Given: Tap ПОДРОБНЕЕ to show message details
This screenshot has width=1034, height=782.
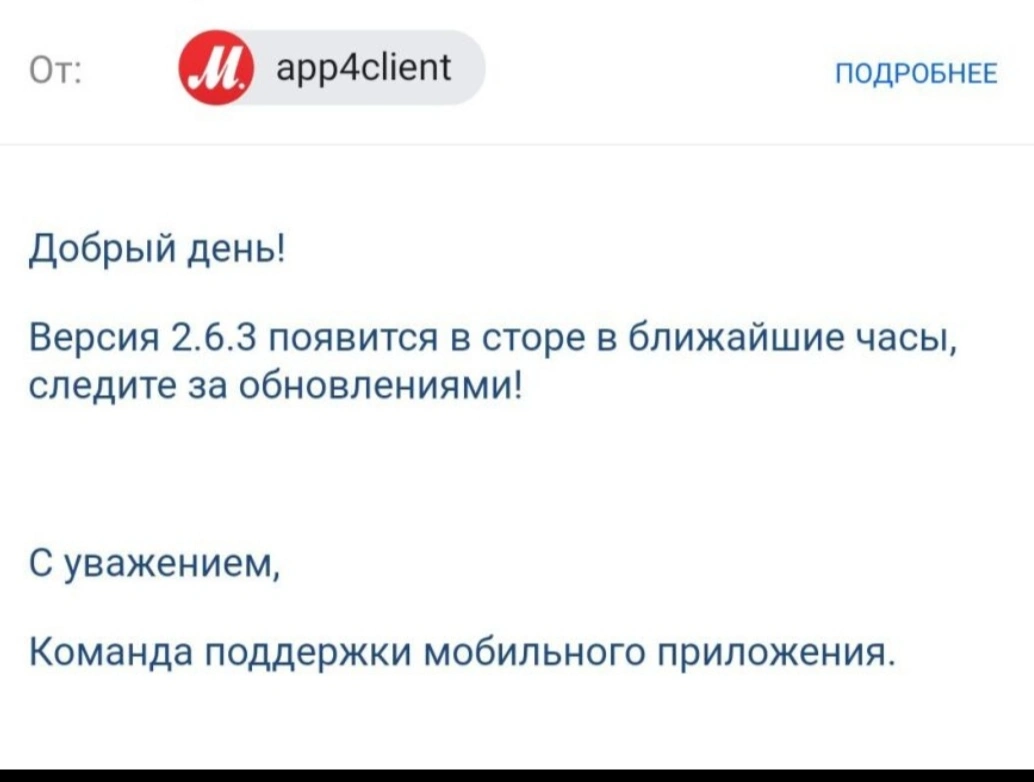Looking at the screenshot, I should [x=917, y=73].
